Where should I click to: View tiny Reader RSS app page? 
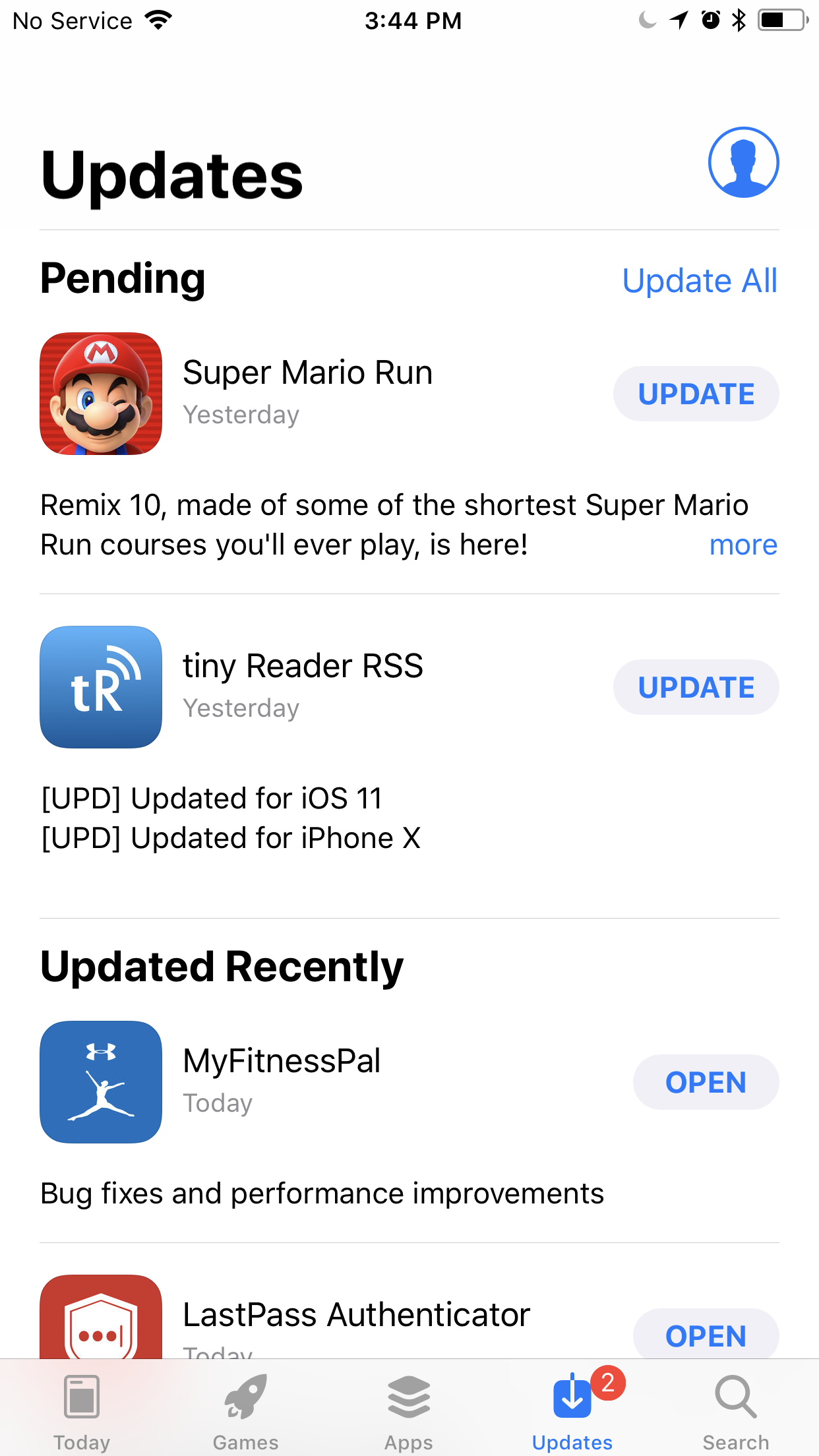[x=101, y=687]
